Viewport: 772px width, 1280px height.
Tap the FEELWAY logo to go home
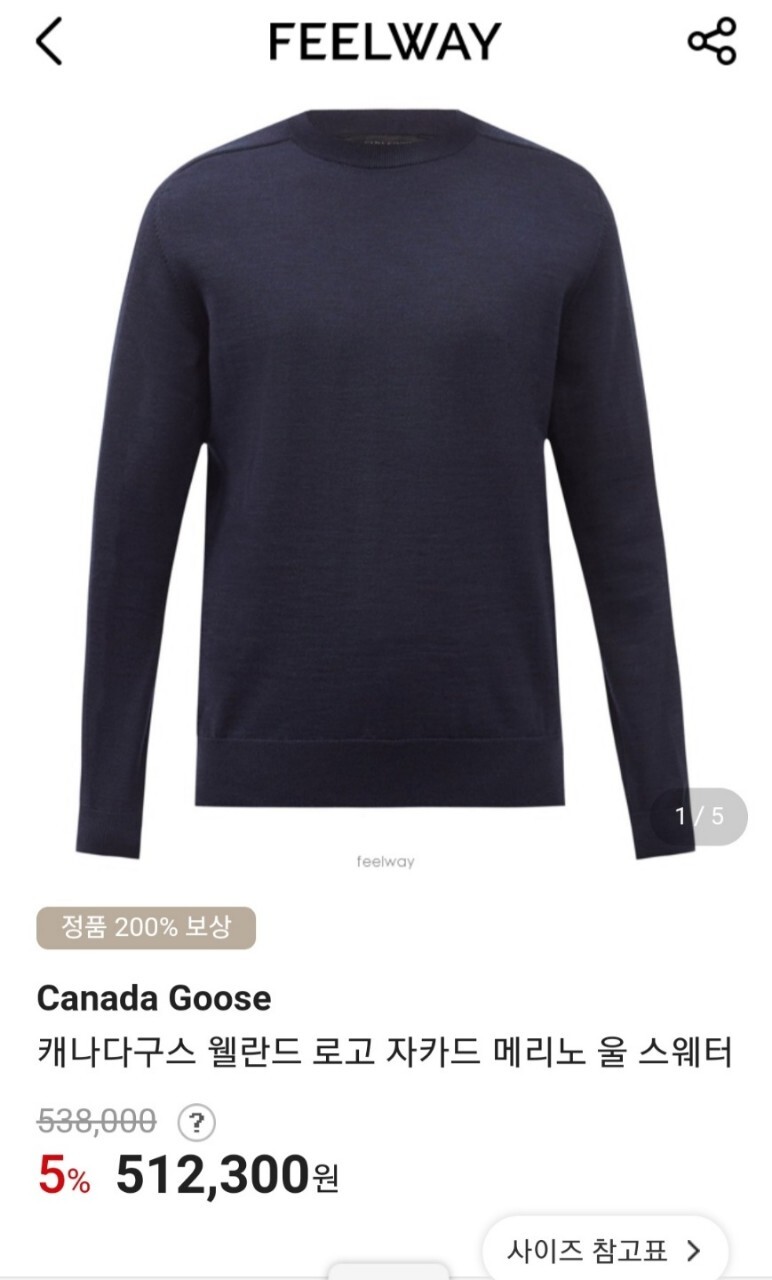[x=385, y=42]
